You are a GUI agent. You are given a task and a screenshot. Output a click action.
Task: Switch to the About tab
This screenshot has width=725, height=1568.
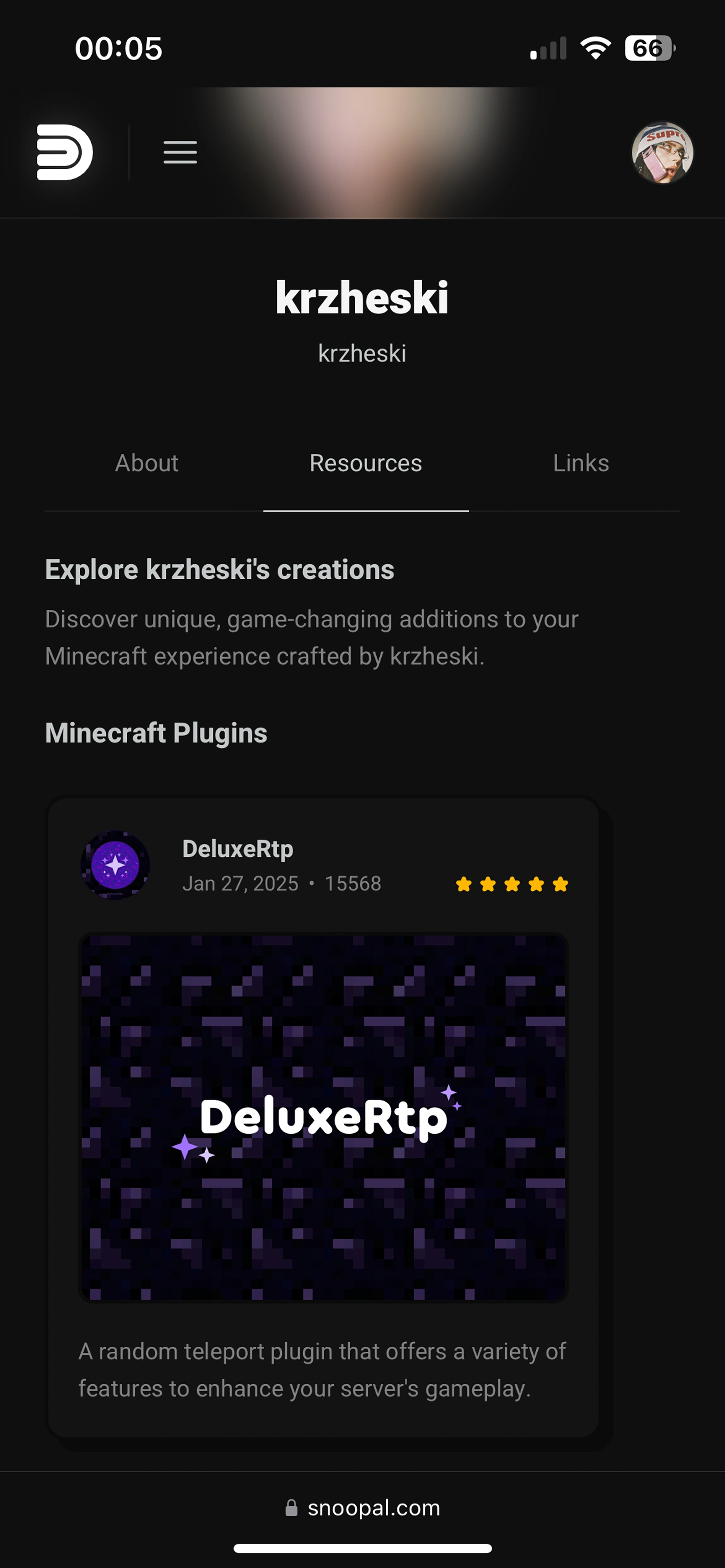pyautogui.click(x=147, y=463)
